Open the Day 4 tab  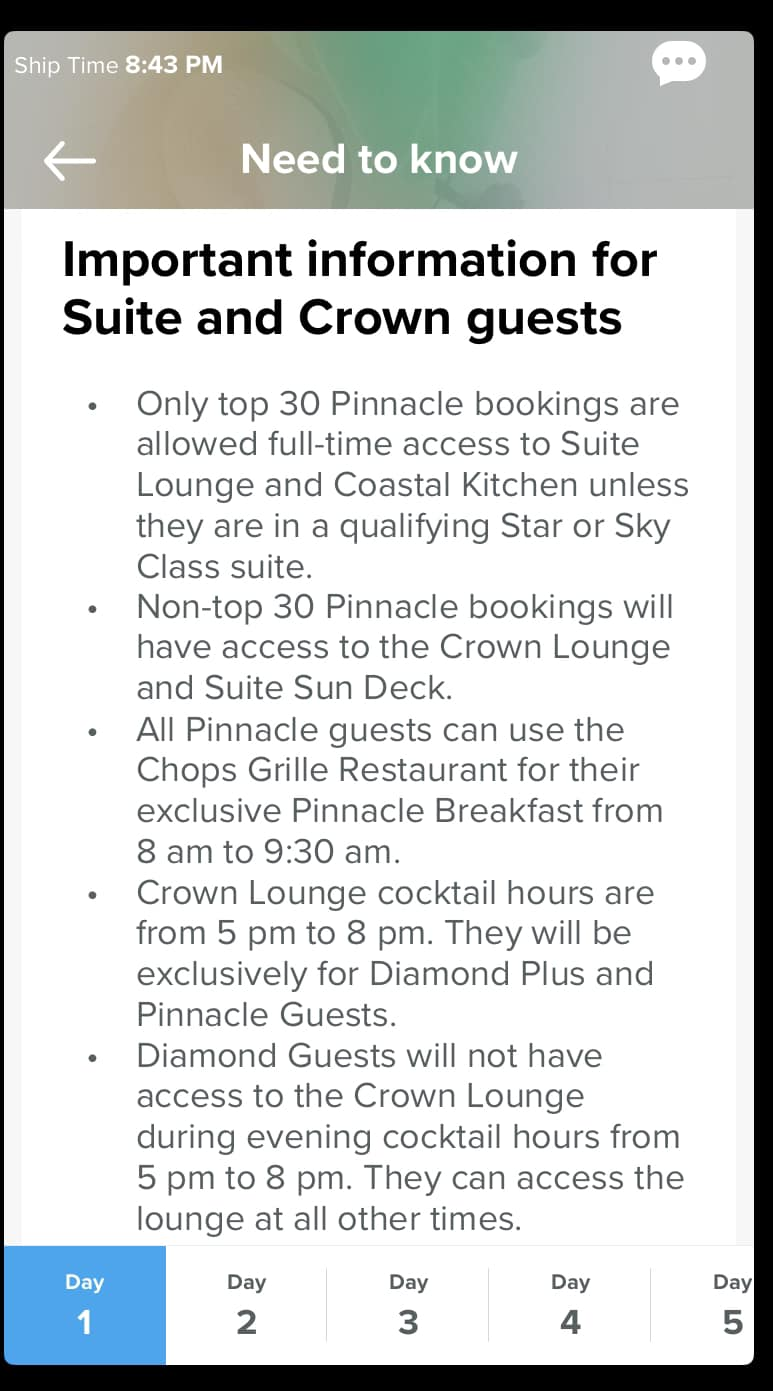(570, 1305)
